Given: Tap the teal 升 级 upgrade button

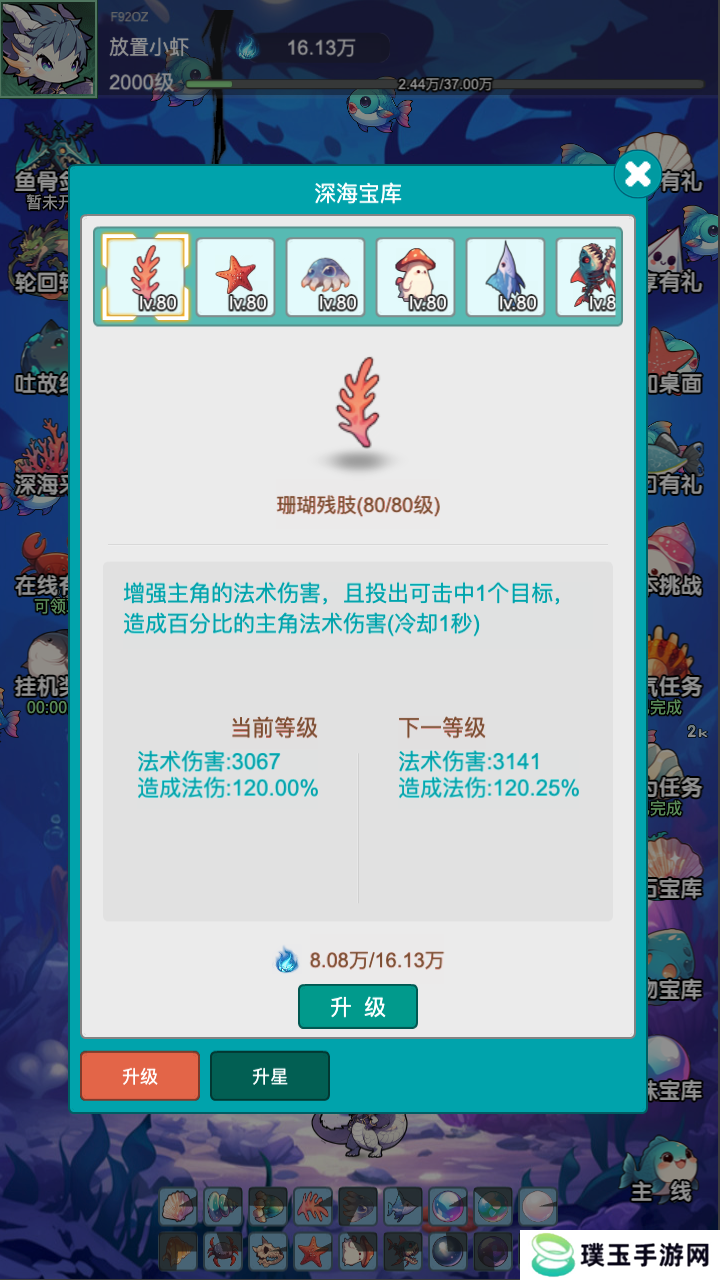Looking at the screenshot, I should 357,1007.
